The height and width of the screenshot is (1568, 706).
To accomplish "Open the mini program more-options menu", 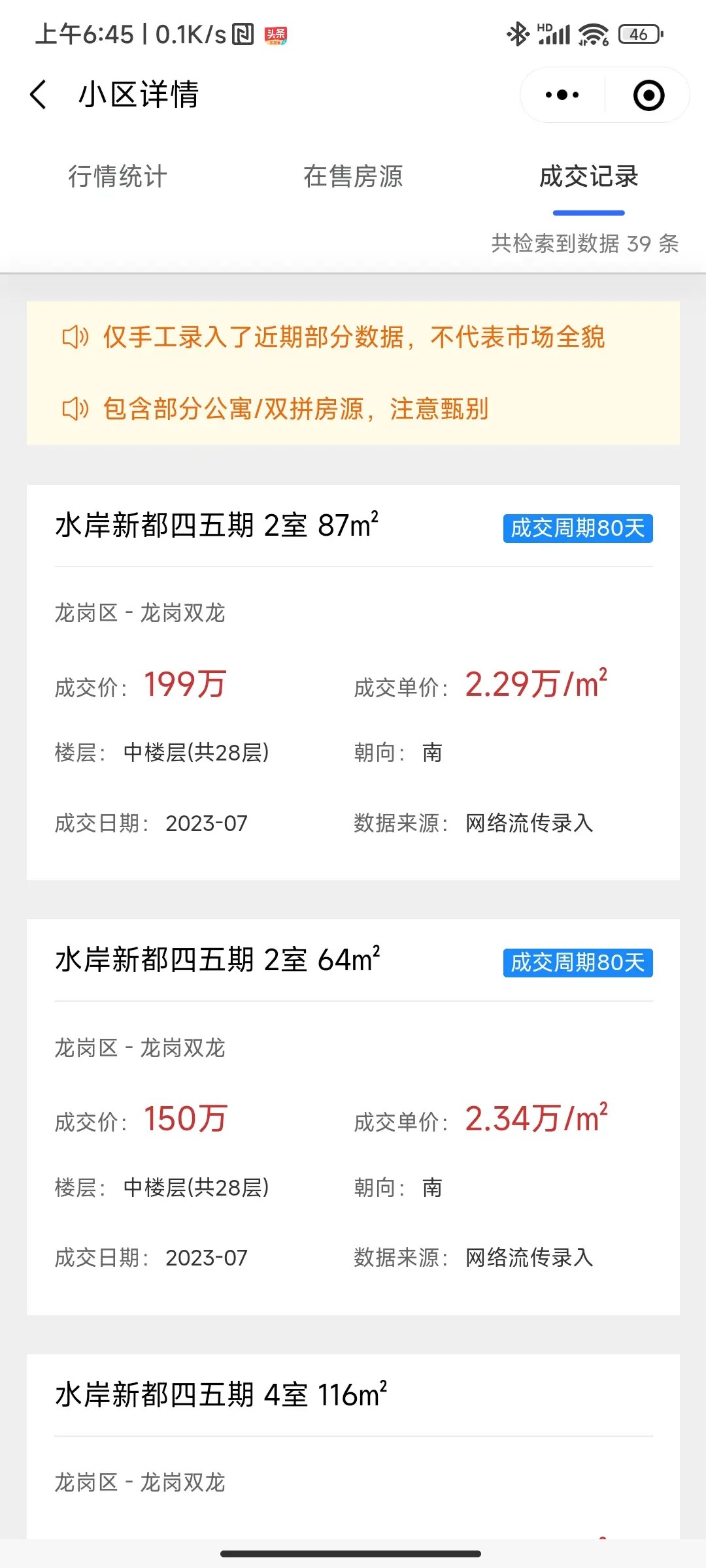I will coord(562,95).
